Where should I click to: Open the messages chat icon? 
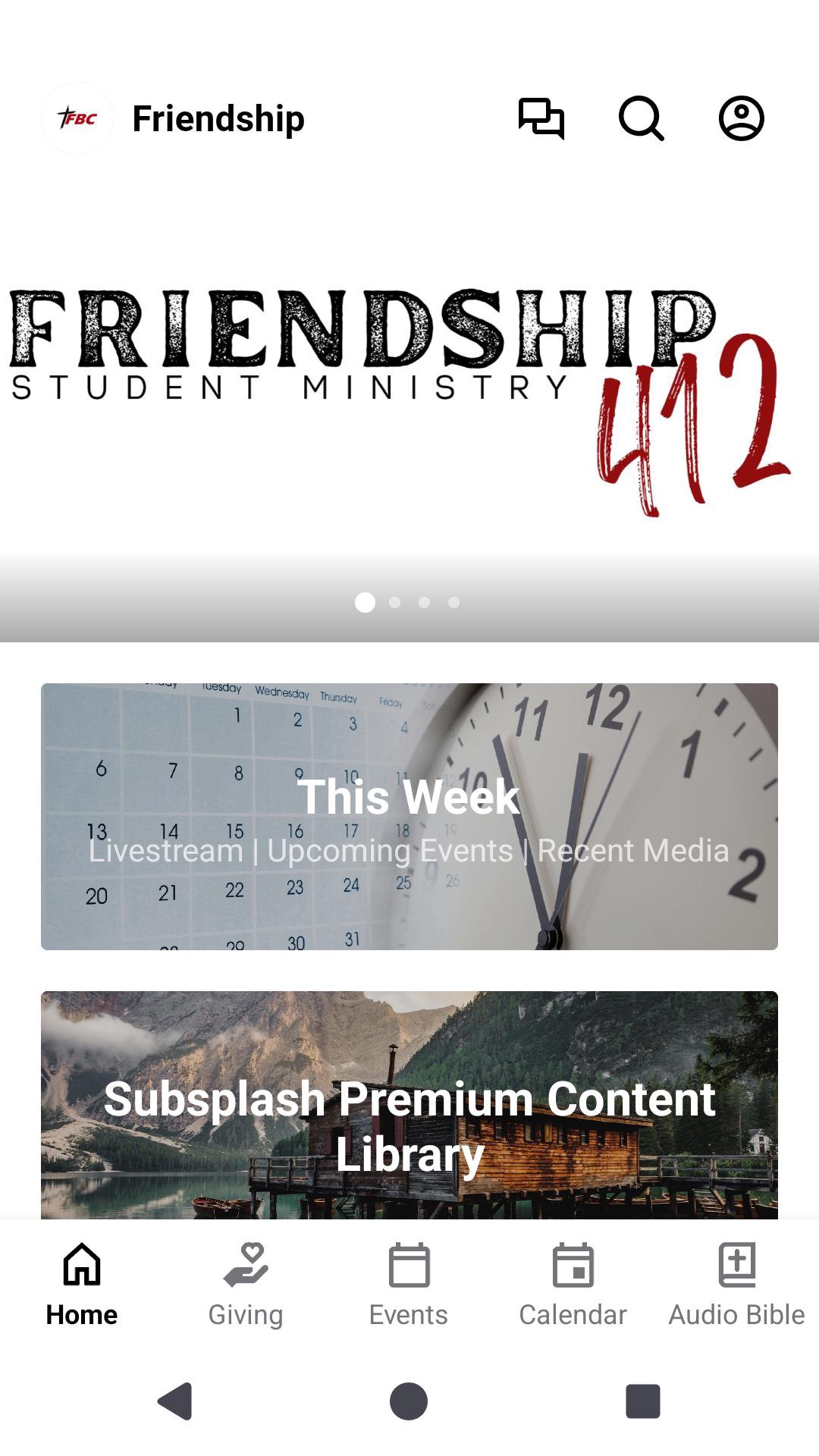point(541,118)
